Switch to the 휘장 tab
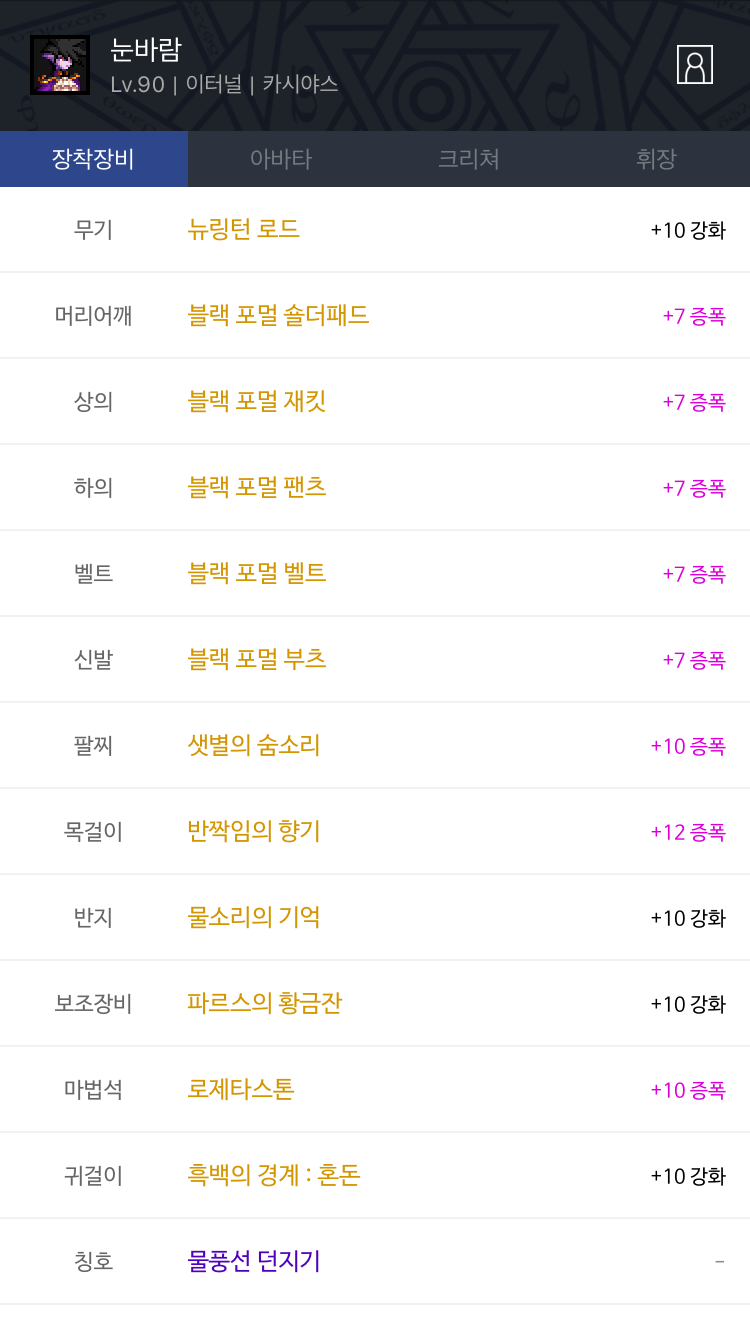Screen dimensions: 750x1334 656,159
